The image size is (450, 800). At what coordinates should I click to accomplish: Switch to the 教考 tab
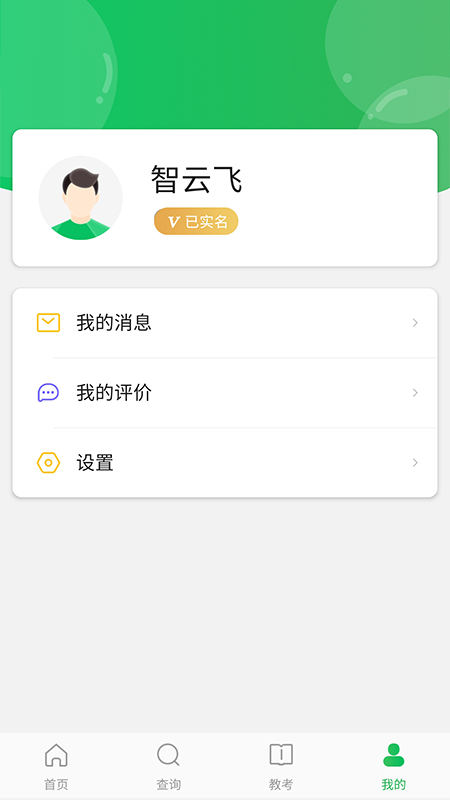281,766
